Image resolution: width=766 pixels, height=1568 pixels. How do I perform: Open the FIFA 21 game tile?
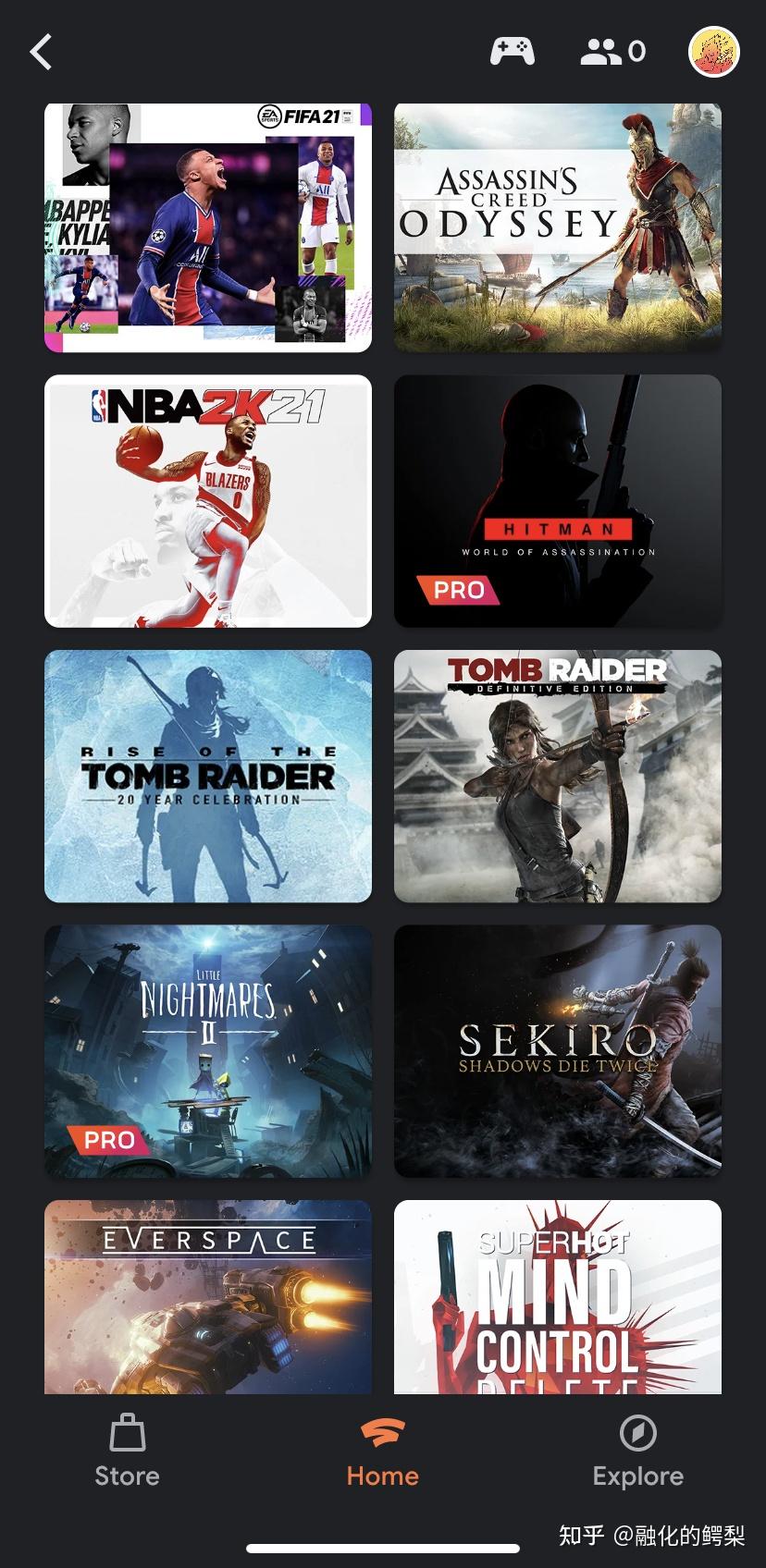208,227
